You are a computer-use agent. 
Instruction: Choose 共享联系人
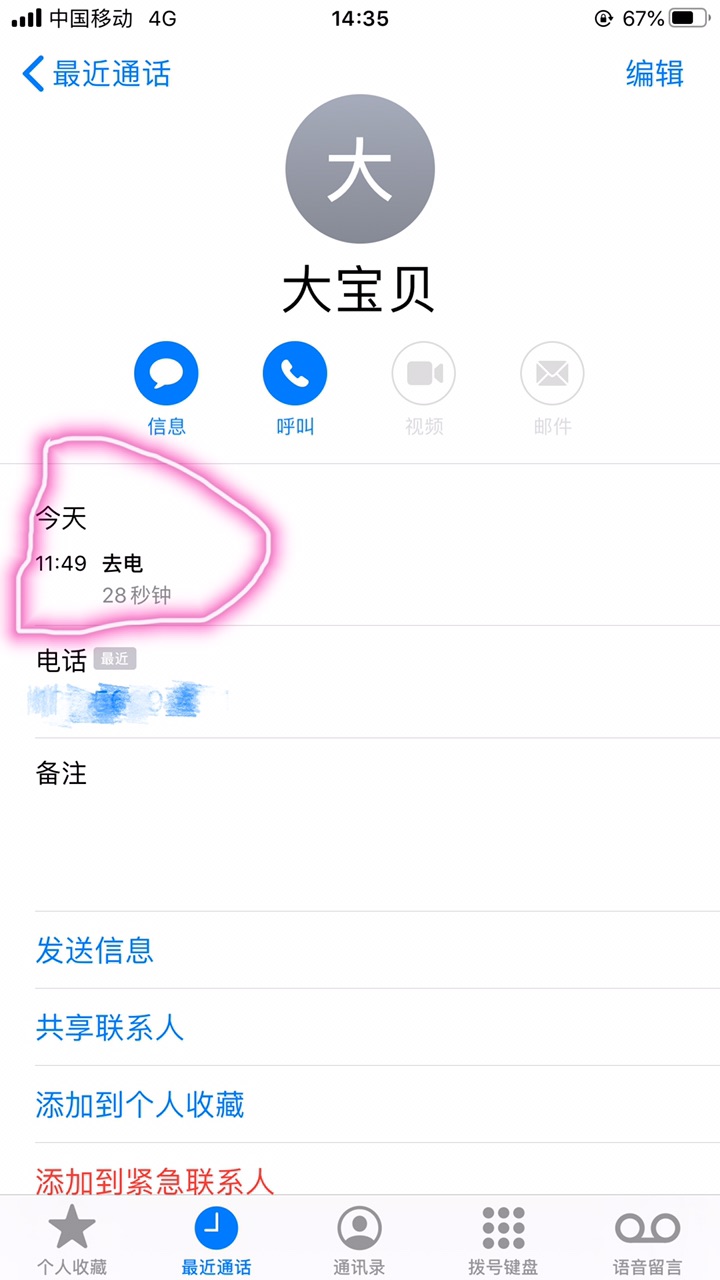click(110, 1027)
